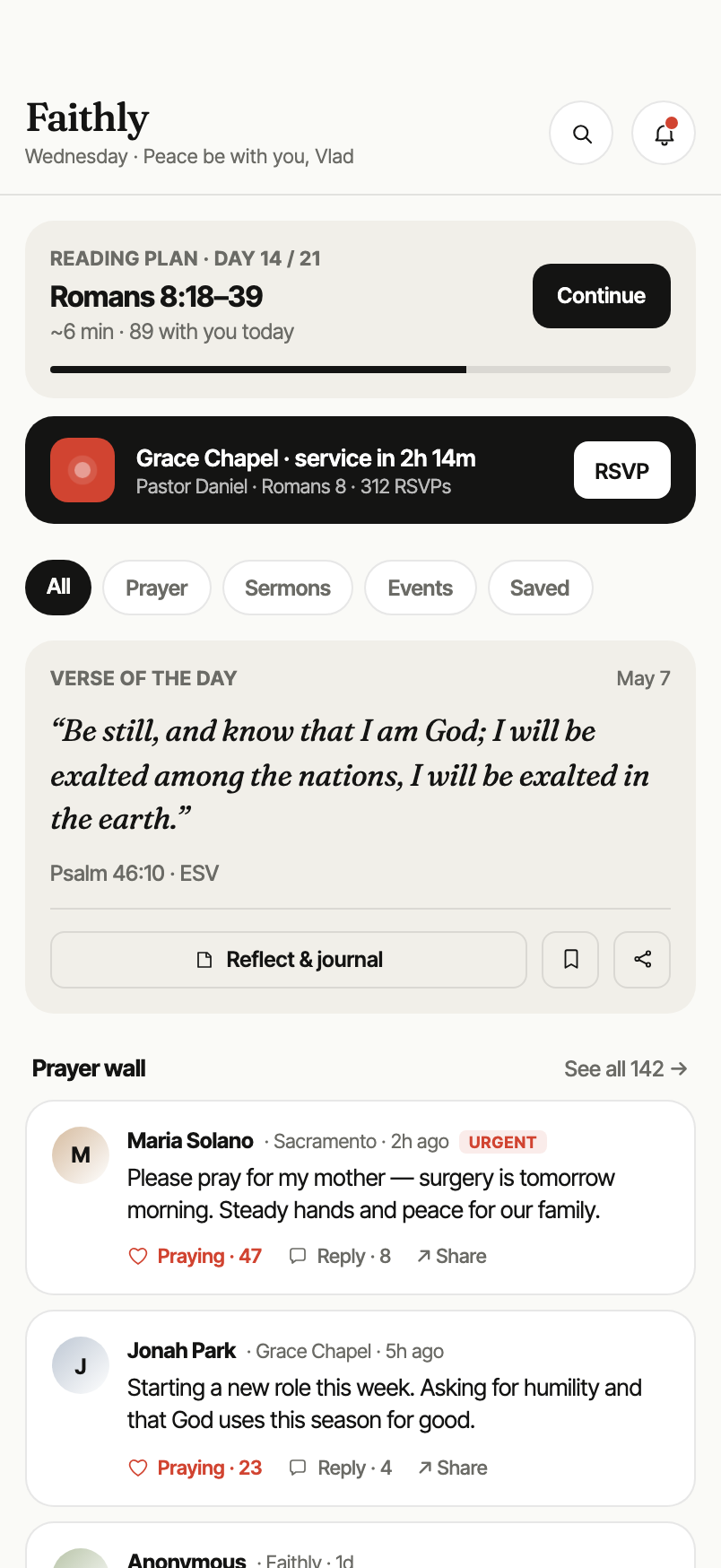Share Maria Solano's prayer request

(x=451, y=1256)
